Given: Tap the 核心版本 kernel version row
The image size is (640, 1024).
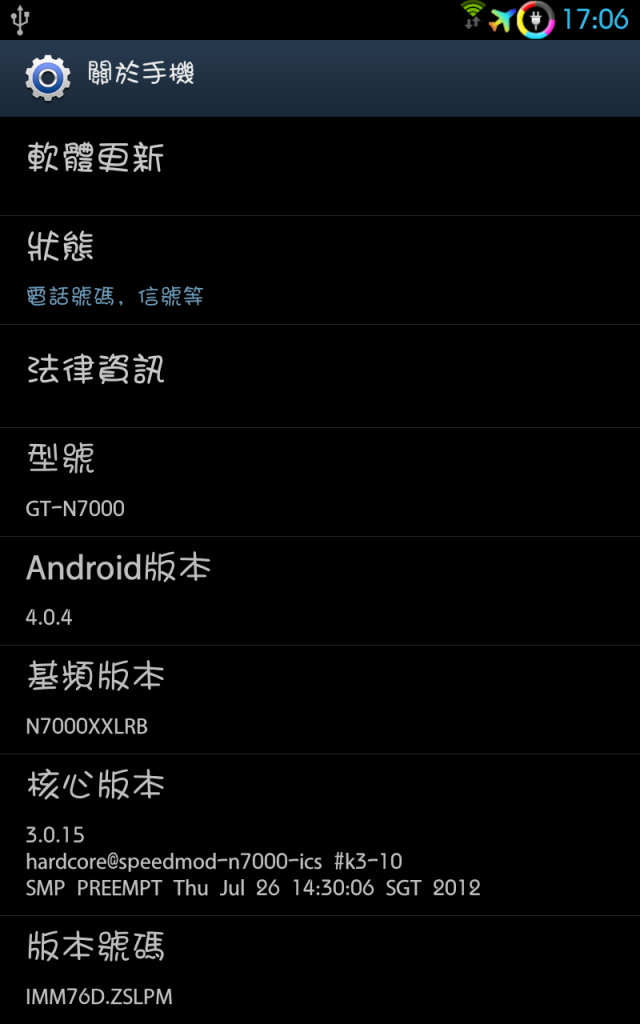Looking at the screenshot, I should coord(320,835).
